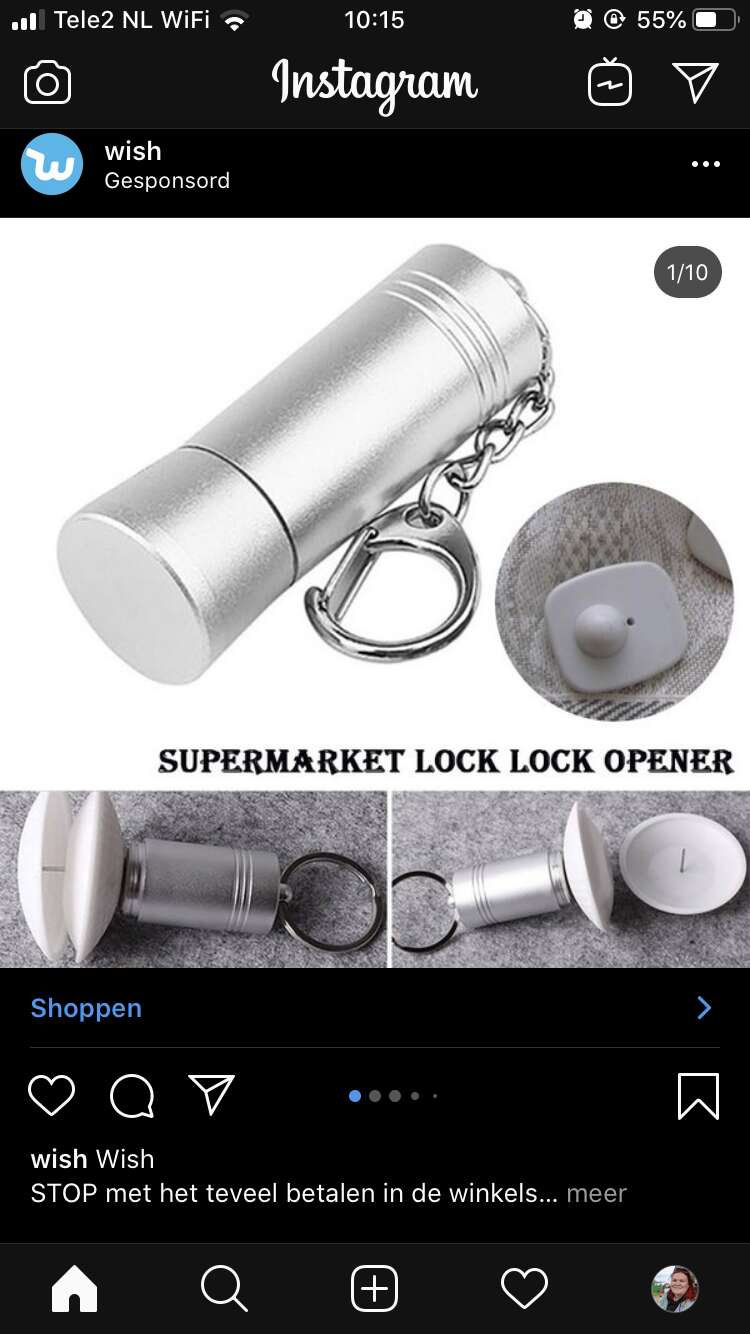
Task: Save the wish post with bookmark
Action: (x=698, y=1096)
